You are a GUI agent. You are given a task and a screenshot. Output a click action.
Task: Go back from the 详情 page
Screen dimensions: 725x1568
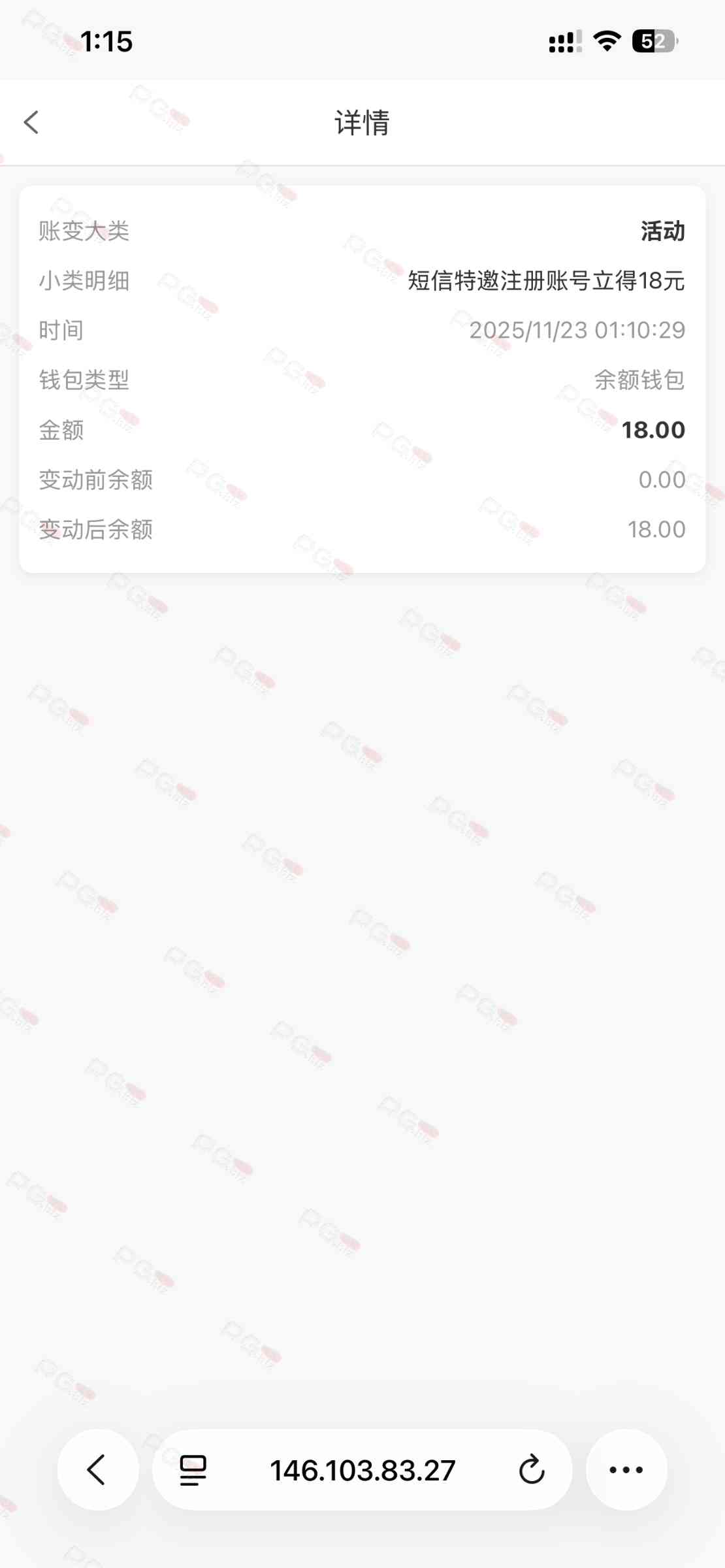(31, 122)
